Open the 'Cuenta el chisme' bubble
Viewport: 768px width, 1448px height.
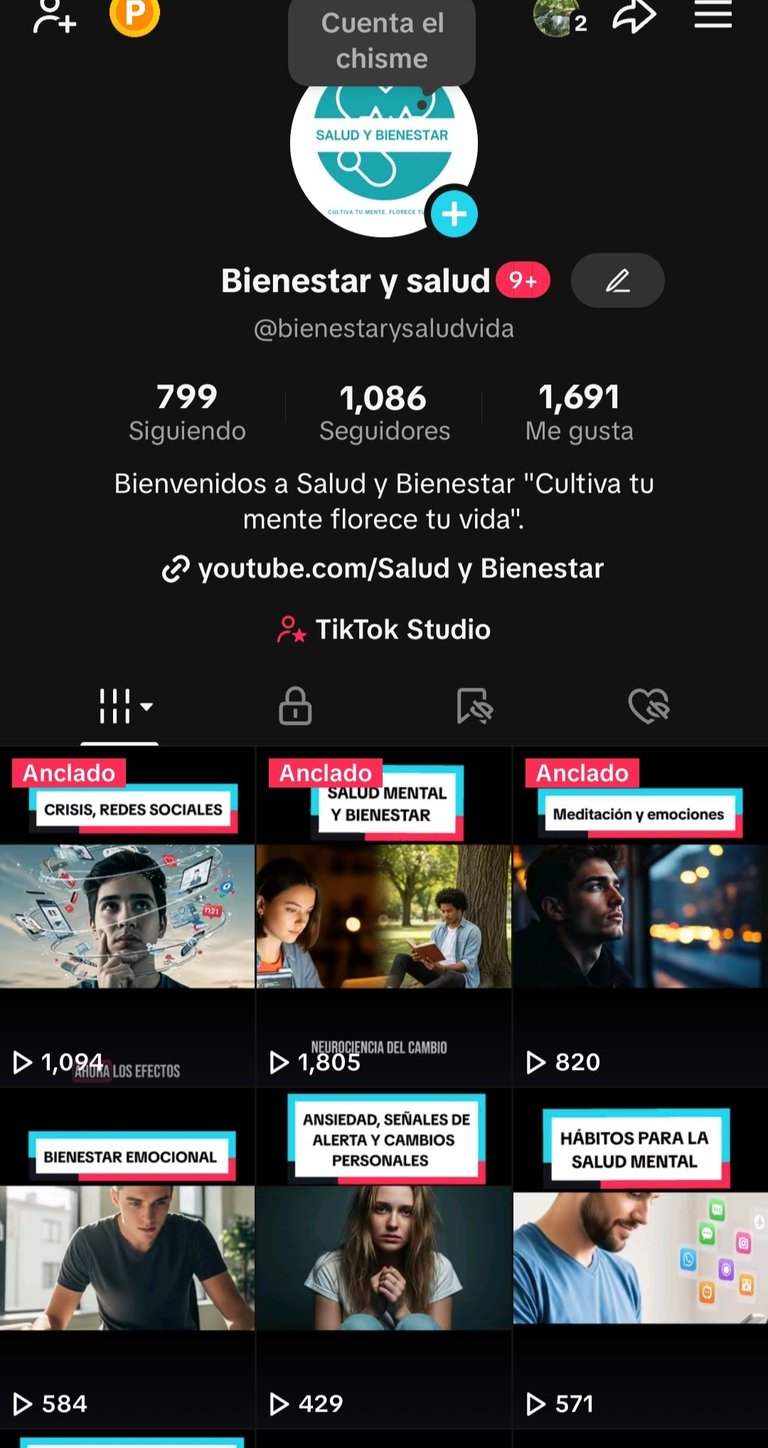coord(382,42)
